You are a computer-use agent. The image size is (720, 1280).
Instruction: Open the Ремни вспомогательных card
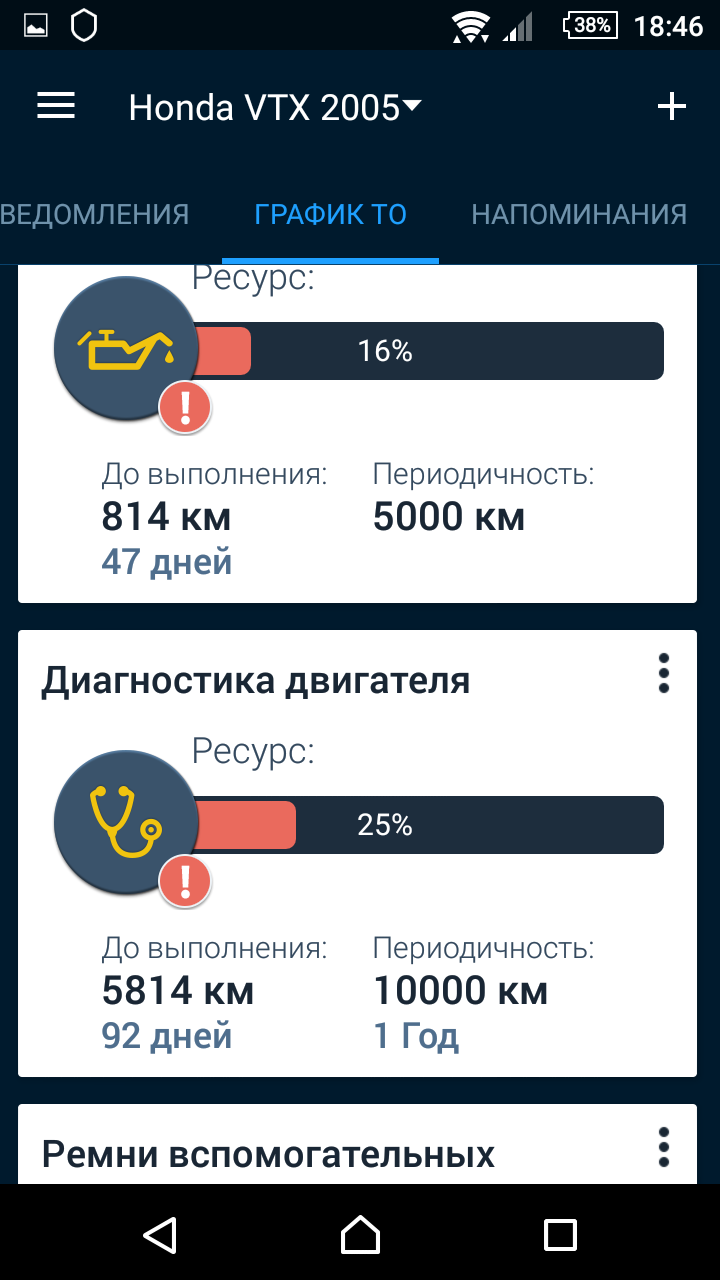click(357, 1144)
